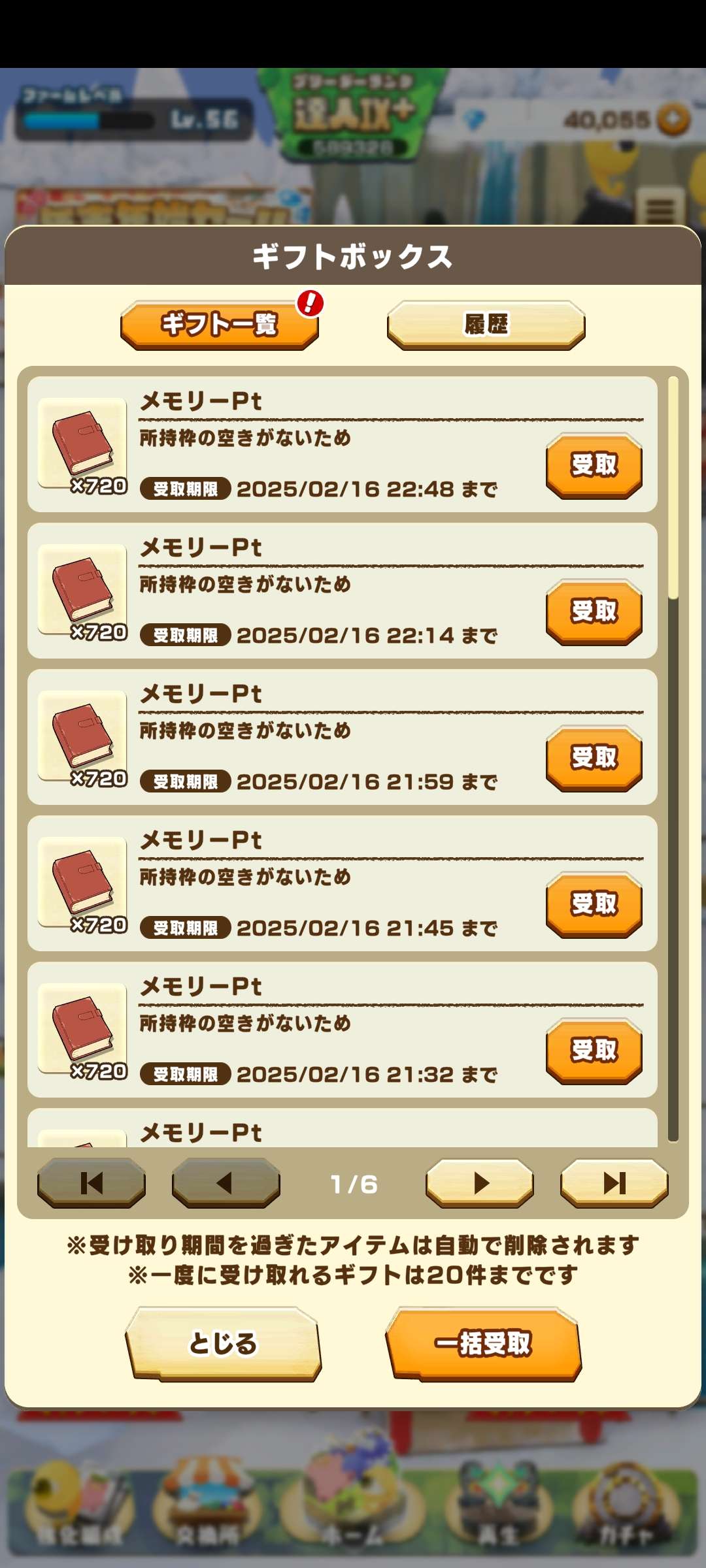The image size is (706, 1568).
Task: Jump to the last gift page
Action: (x=614, y=1183)
